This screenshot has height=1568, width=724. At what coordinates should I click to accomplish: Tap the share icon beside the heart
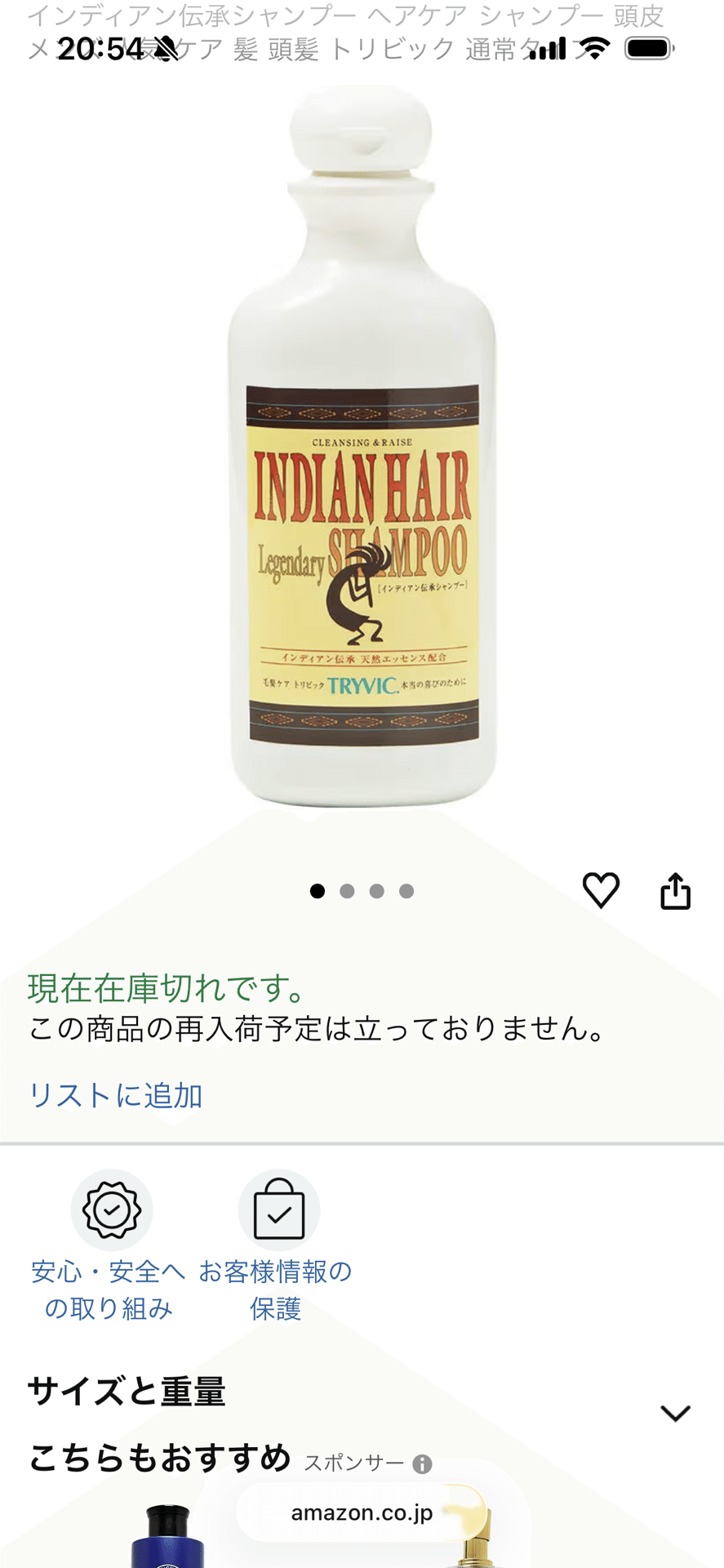[x=677, y=889]
